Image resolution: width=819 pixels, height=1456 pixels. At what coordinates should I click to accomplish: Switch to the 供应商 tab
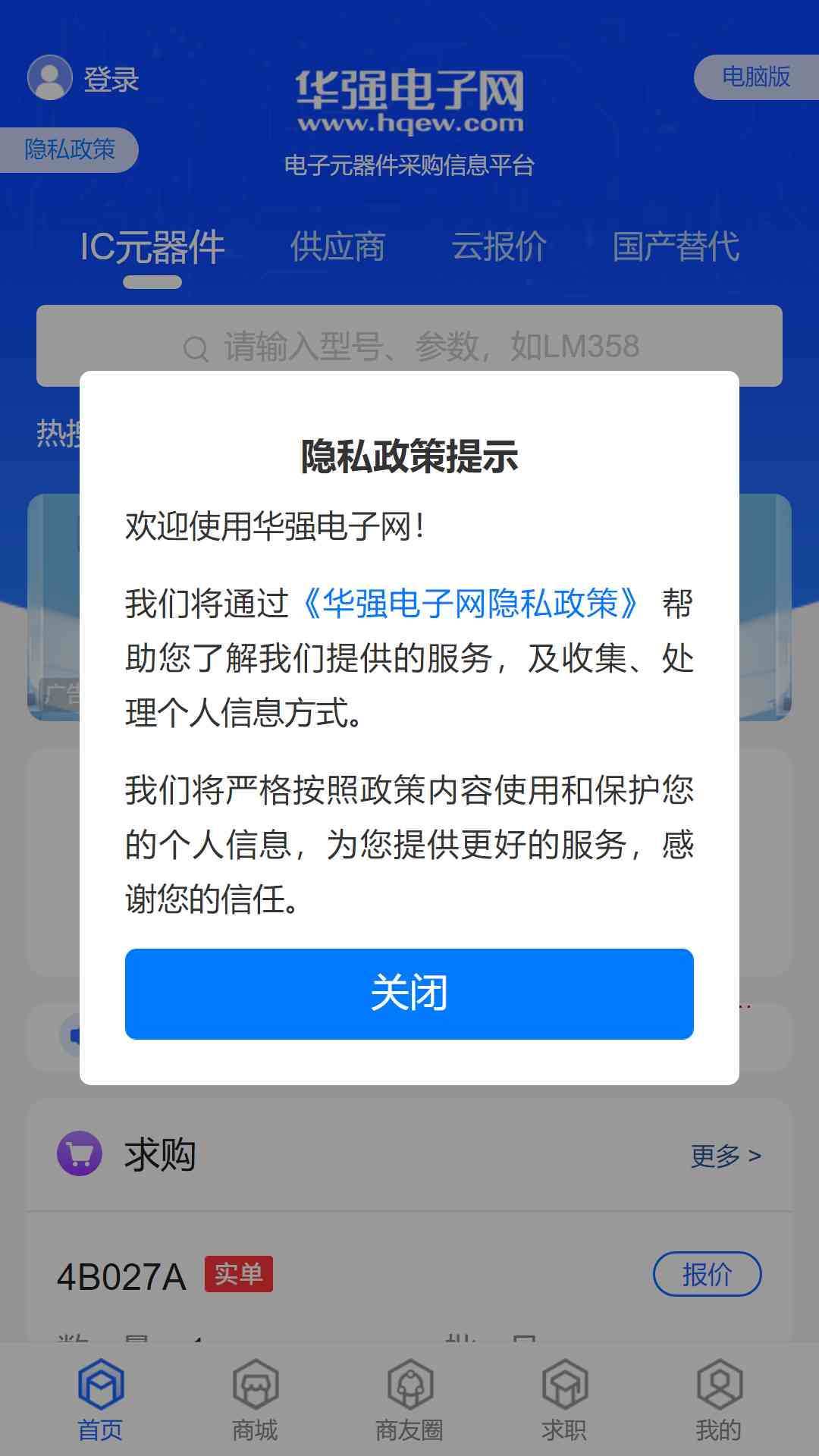(337, 247)
